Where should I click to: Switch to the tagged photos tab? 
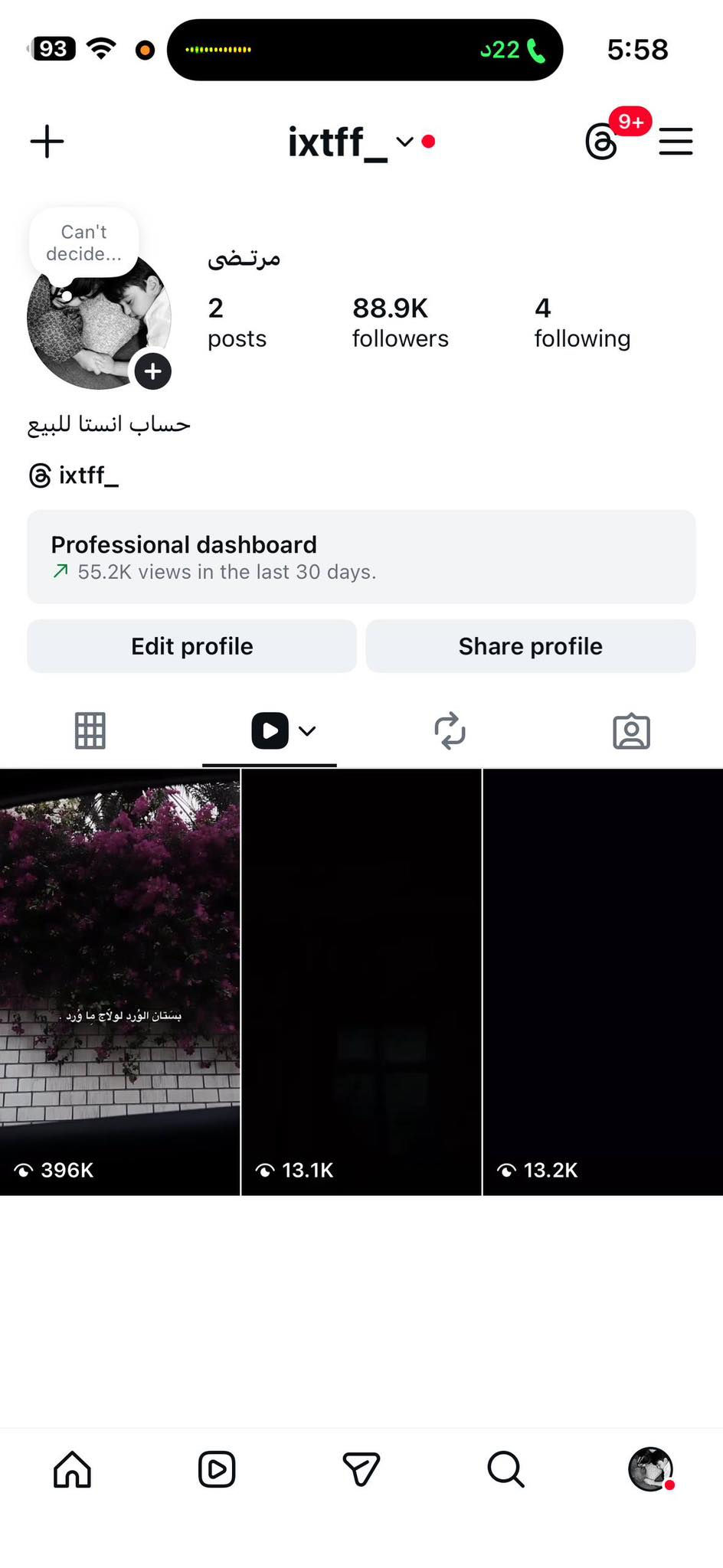click(x=631, y=731)
